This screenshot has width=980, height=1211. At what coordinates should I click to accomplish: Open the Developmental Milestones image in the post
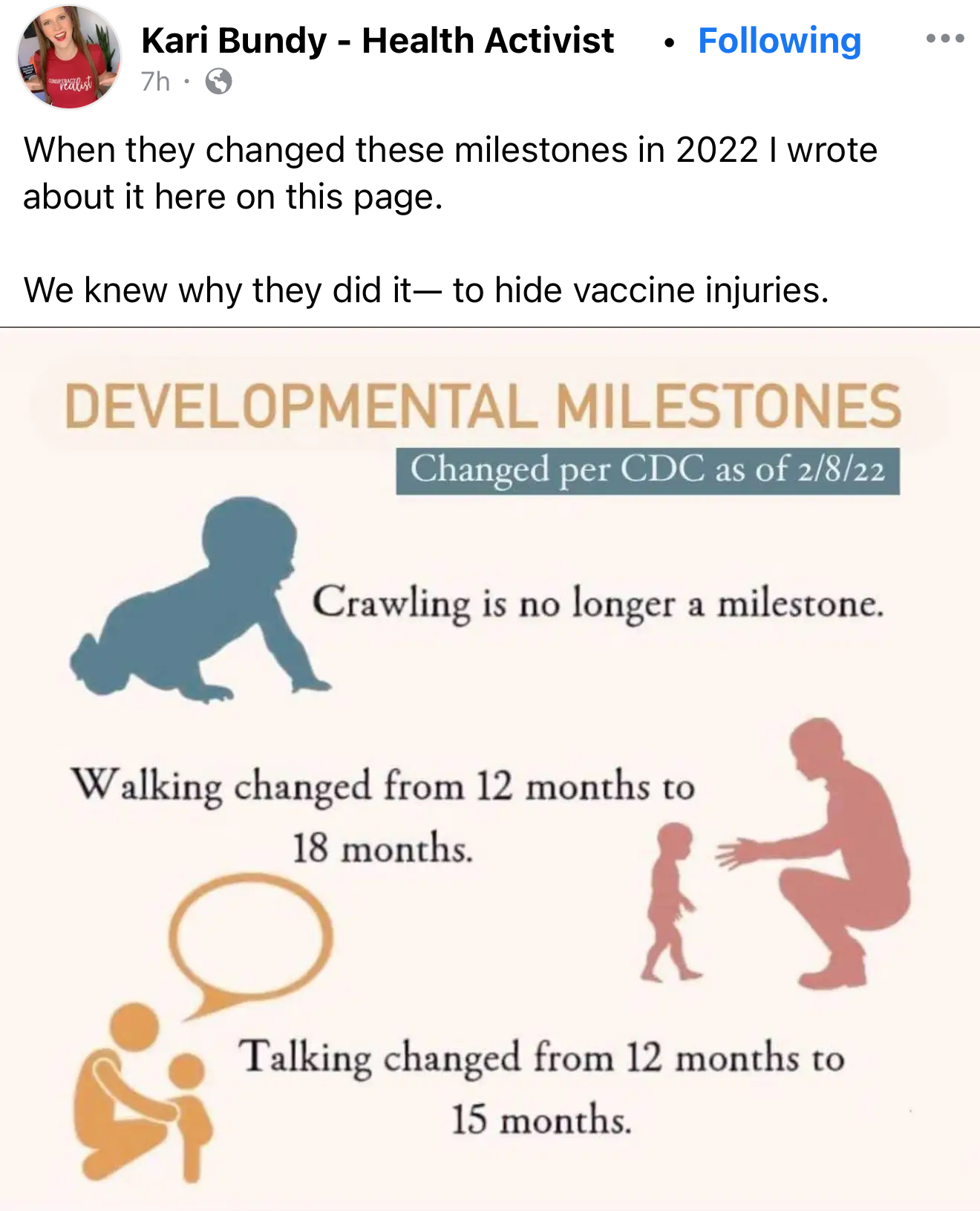[x=490, y=768]
